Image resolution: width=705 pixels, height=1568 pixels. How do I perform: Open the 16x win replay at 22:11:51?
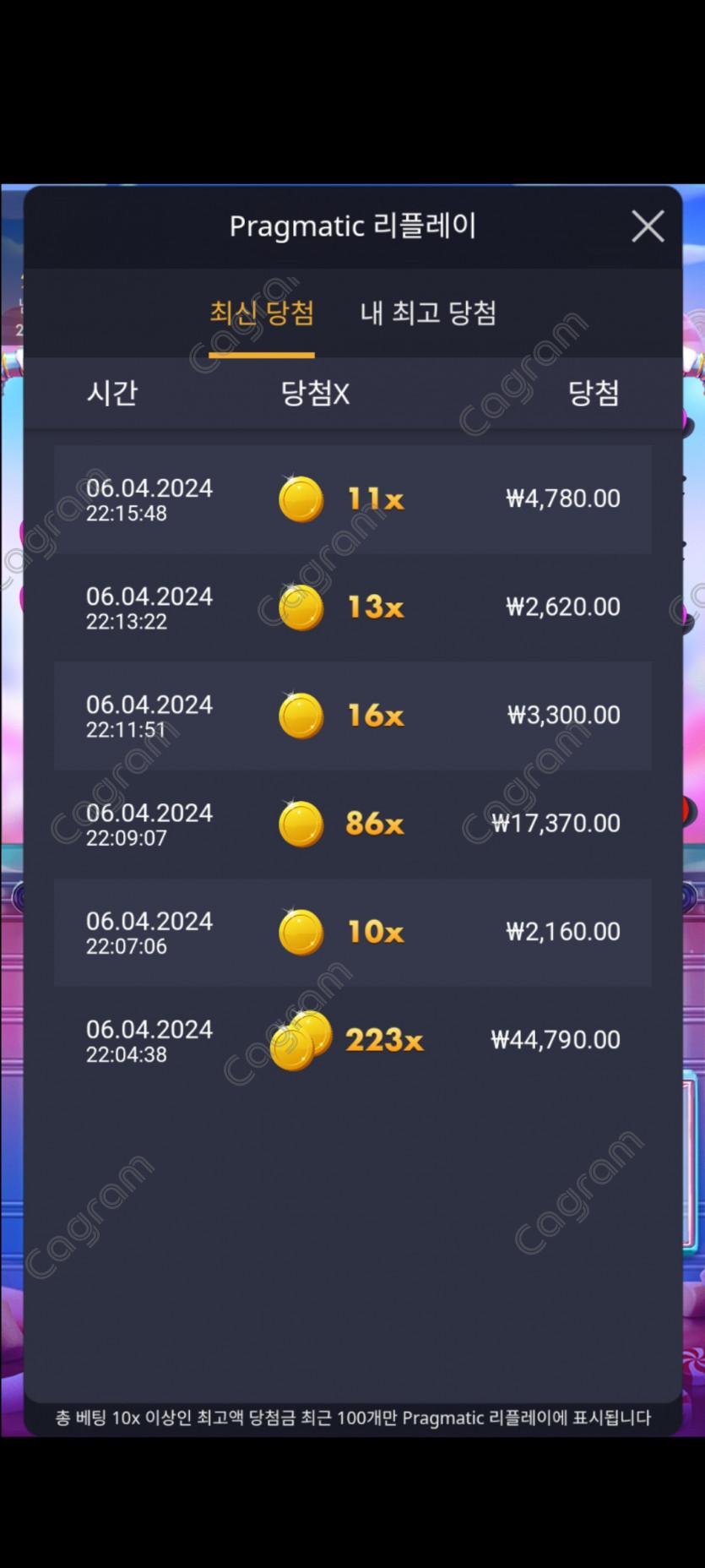coord(353,716)
